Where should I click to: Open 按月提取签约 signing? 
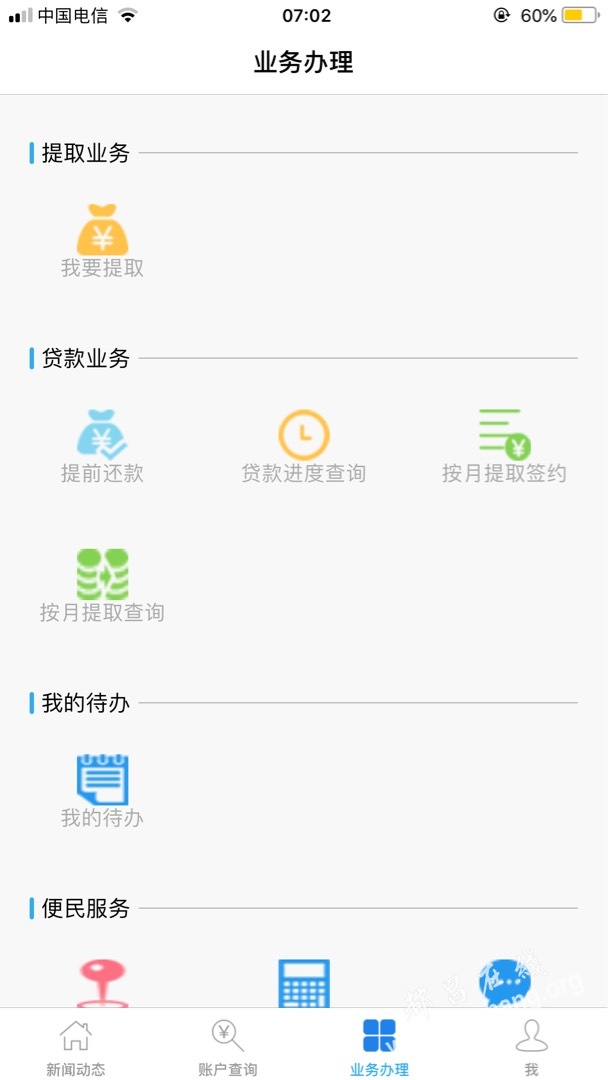504,446
